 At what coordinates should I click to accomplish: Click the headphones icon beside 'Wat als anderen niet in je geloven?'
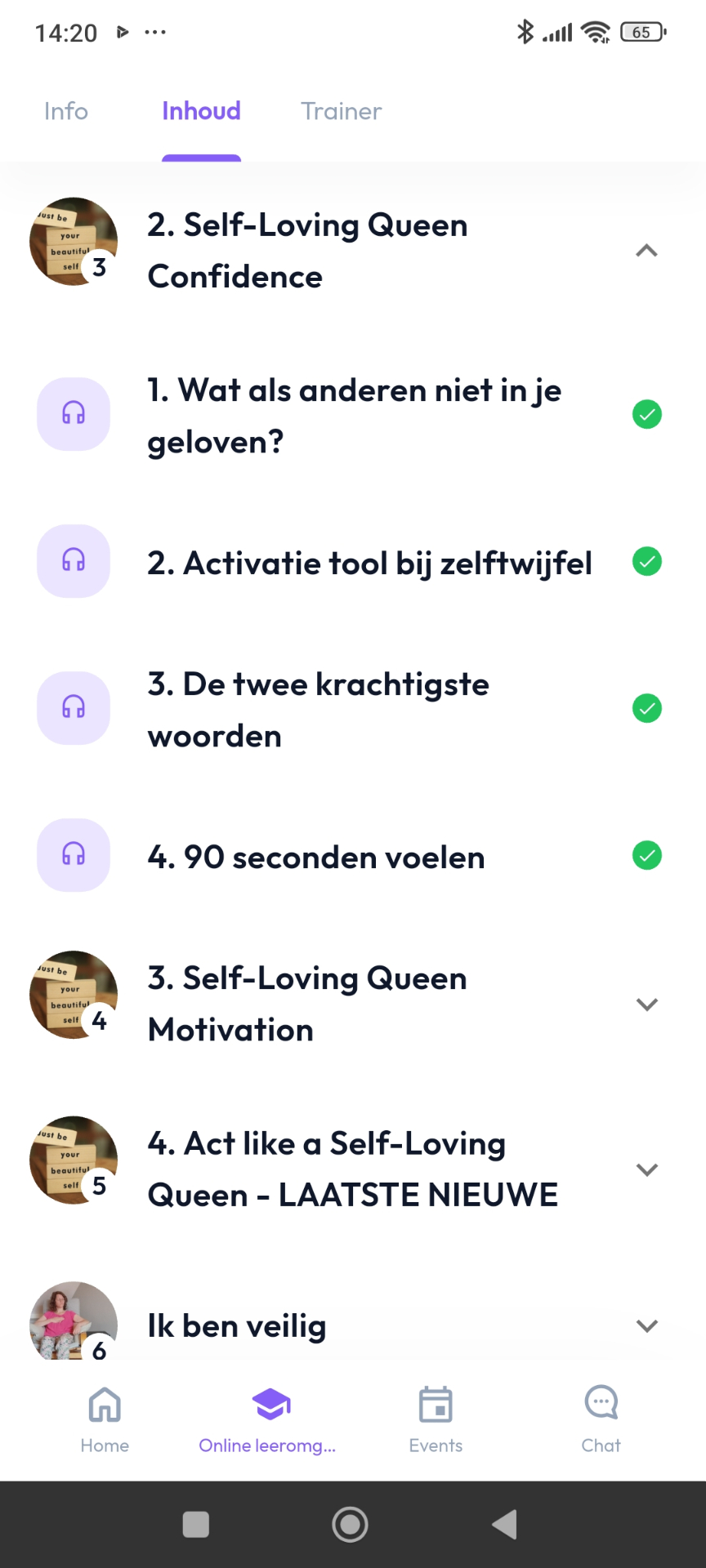73,414
